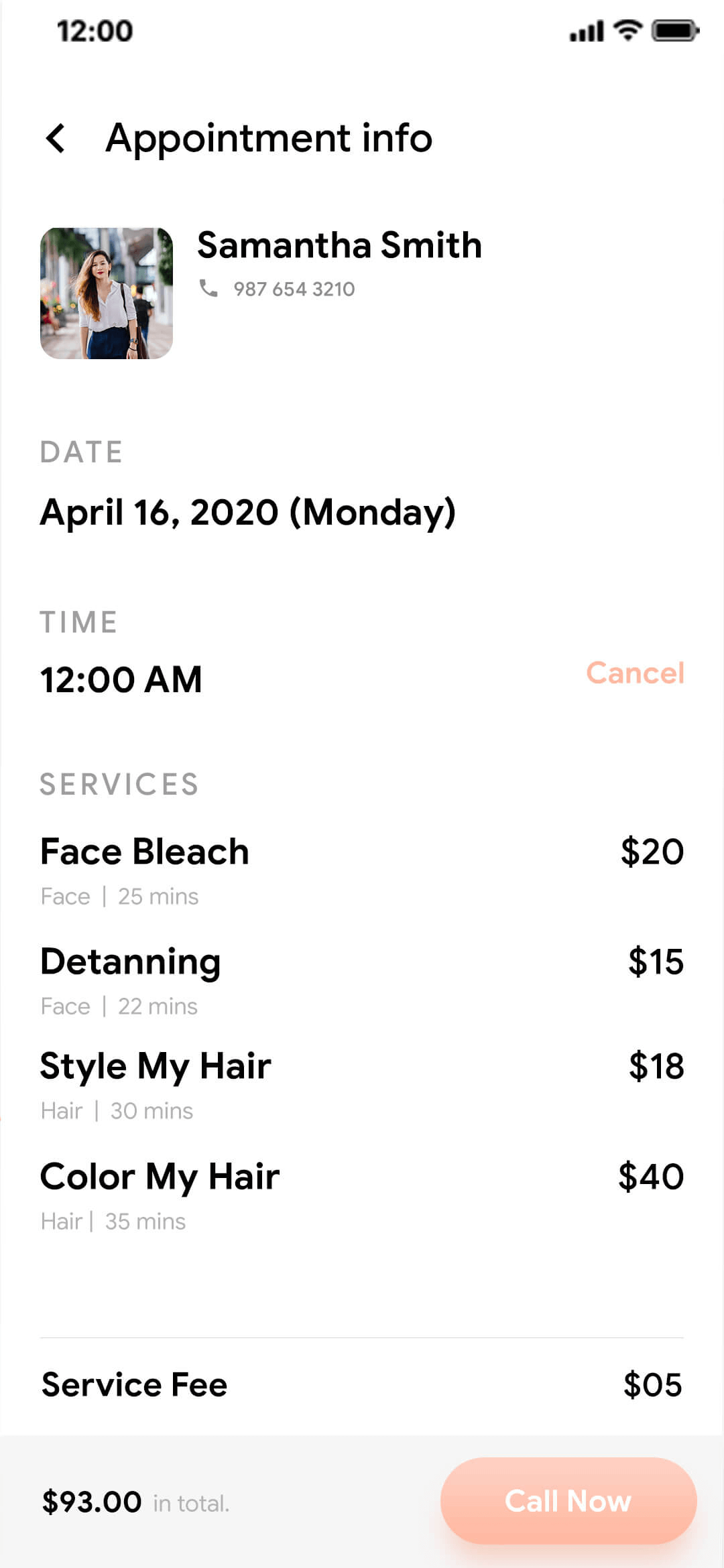Tap the Call Now button
724x1568 pixels.
point(568,1501)
